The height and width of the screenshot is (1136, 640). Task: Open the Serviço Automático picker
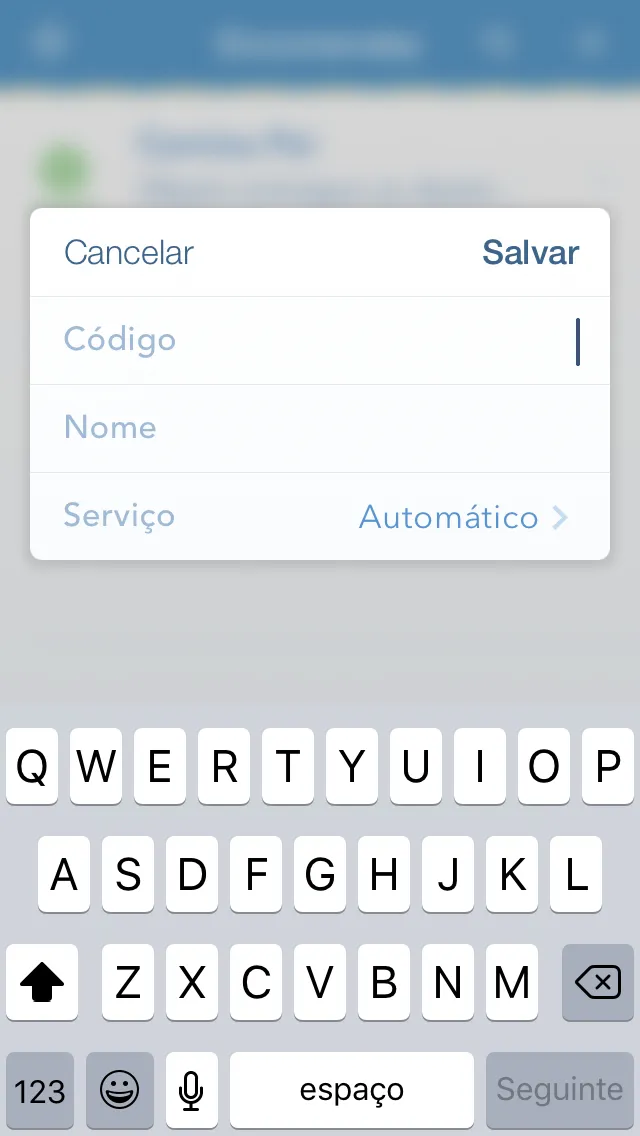462,517
